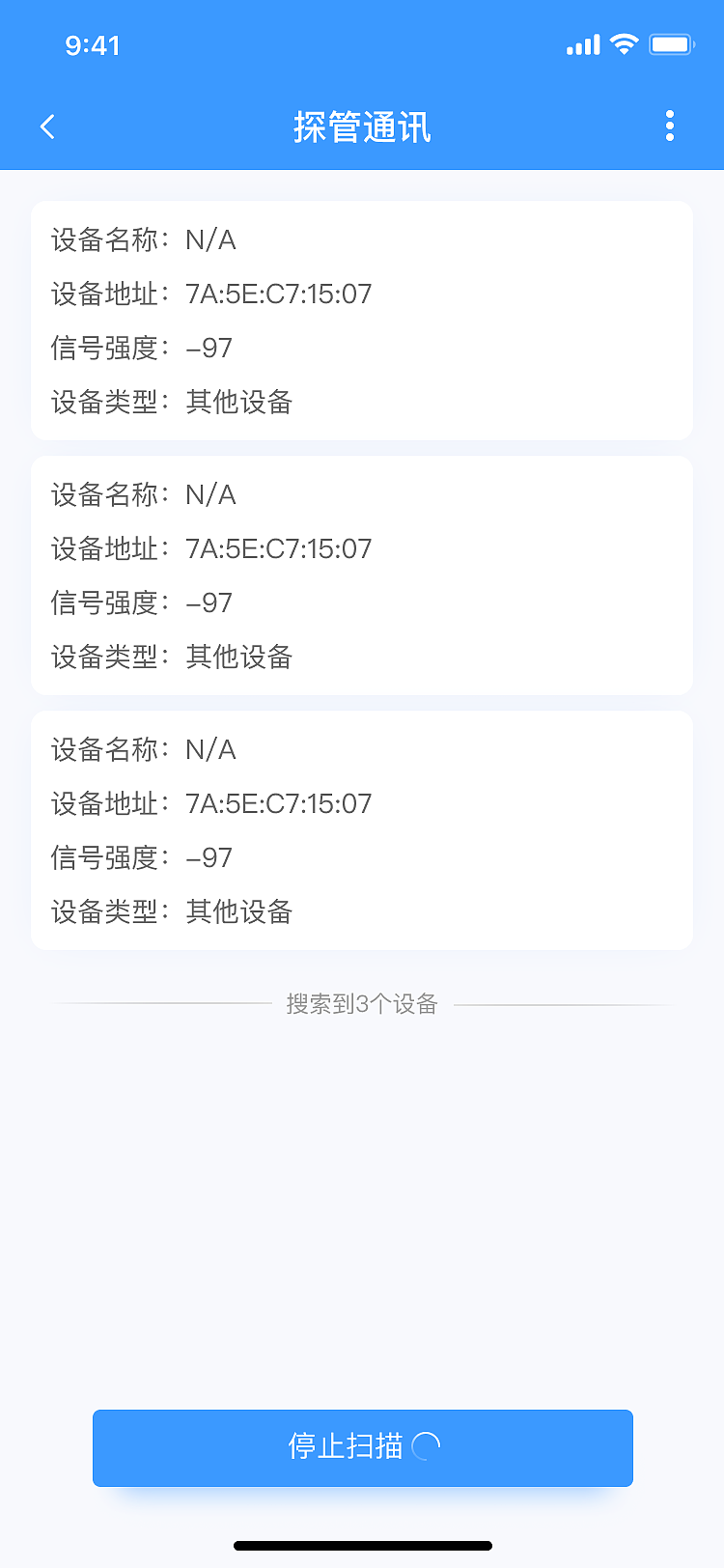Image resolution: width=724 pixels, height=1568 pixels.
Task: Select the first device card in the list
Action: pos(362,321)
